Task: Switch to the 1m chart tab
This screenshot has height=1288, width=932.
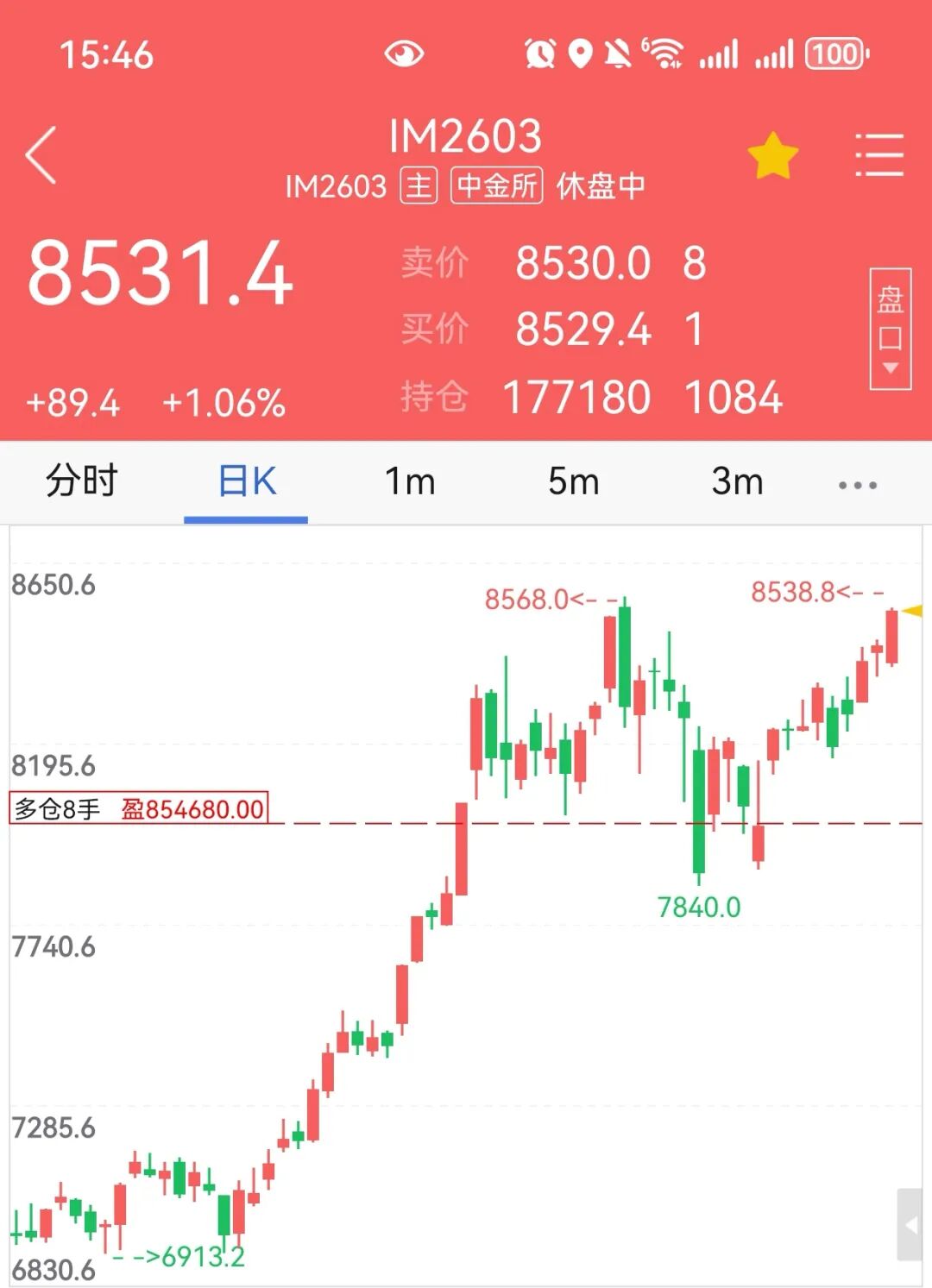Action: [x=410, y=482]
